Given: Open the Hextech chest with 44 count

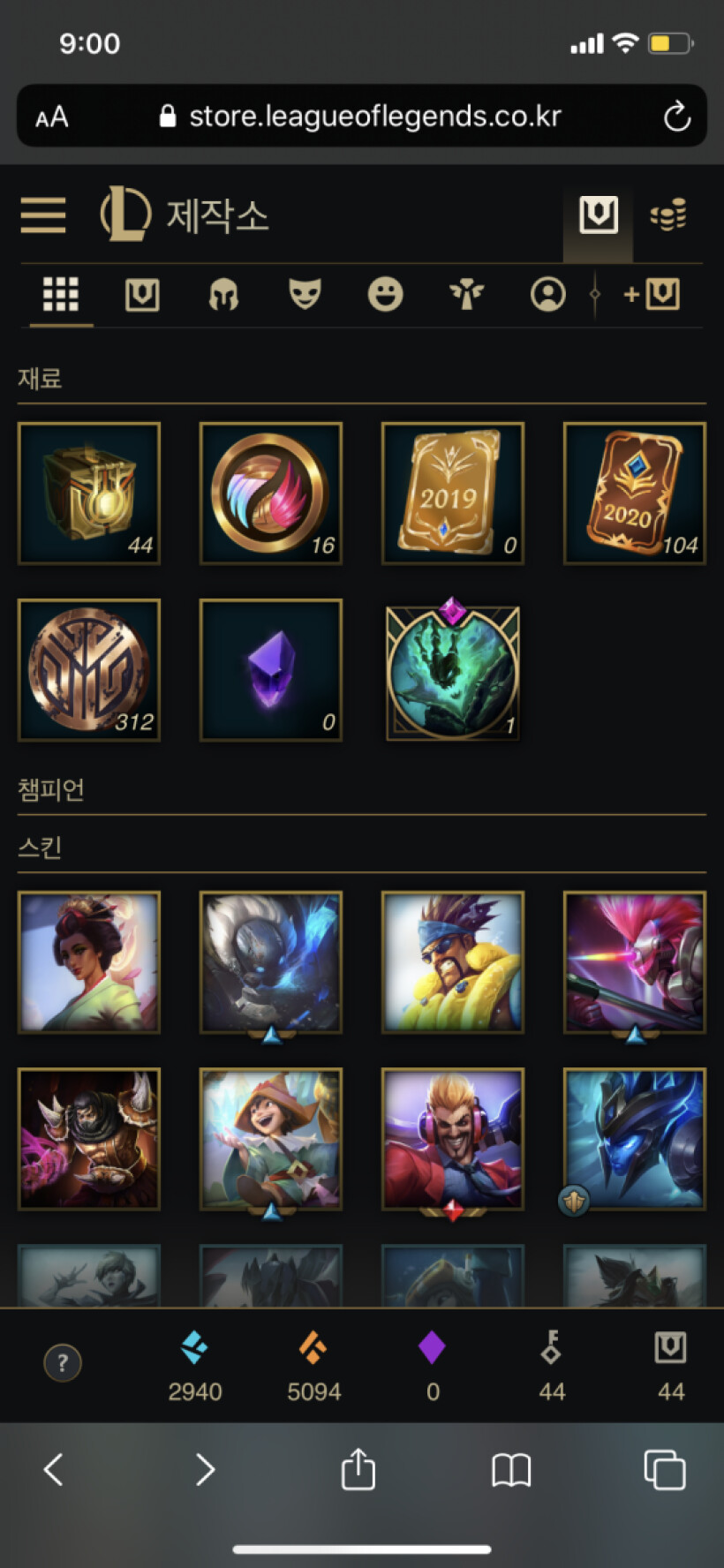Looking at the screenshot, I should (89, 493).
